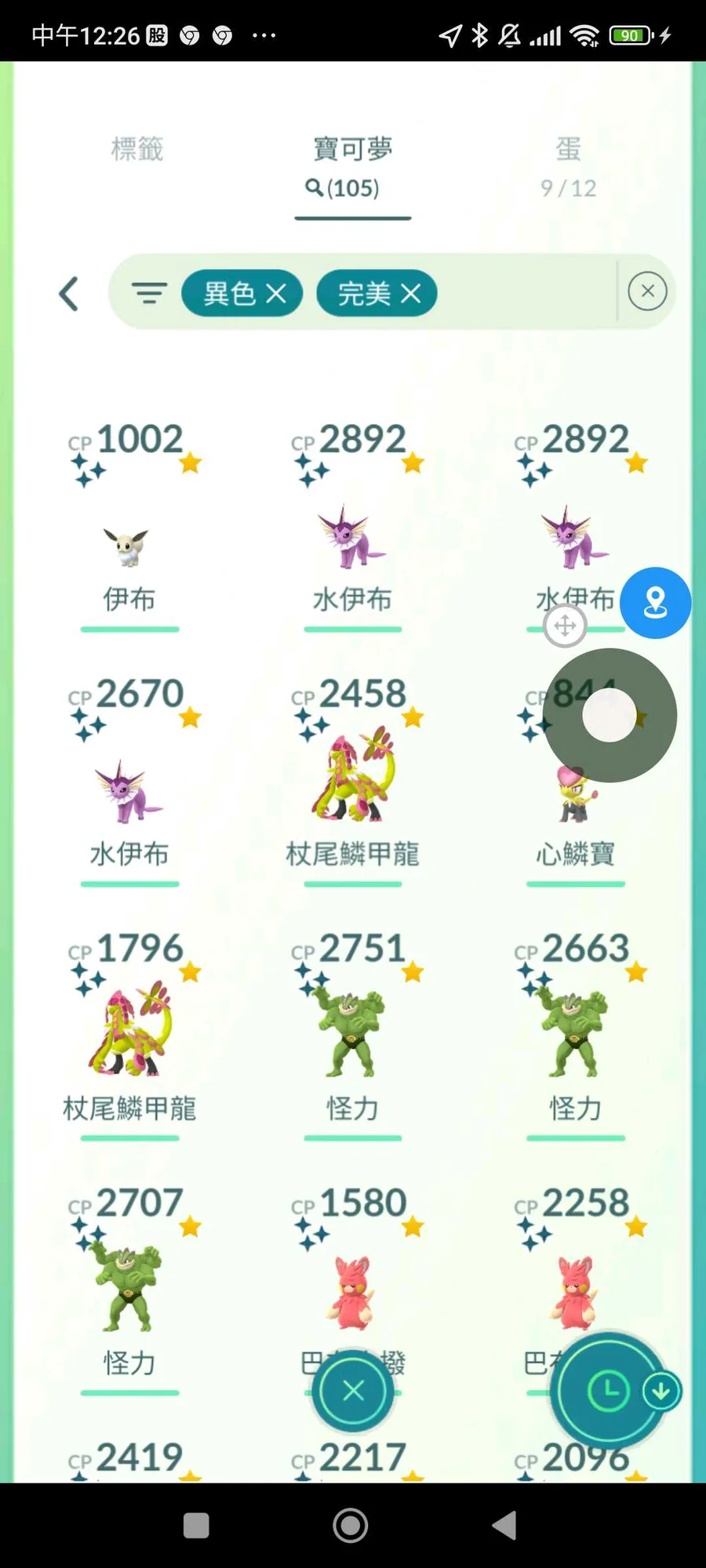The width and height of the screenshot is (706, 1568).
Task: Tap the blue location pin button
Action: (x=656, y=603)
